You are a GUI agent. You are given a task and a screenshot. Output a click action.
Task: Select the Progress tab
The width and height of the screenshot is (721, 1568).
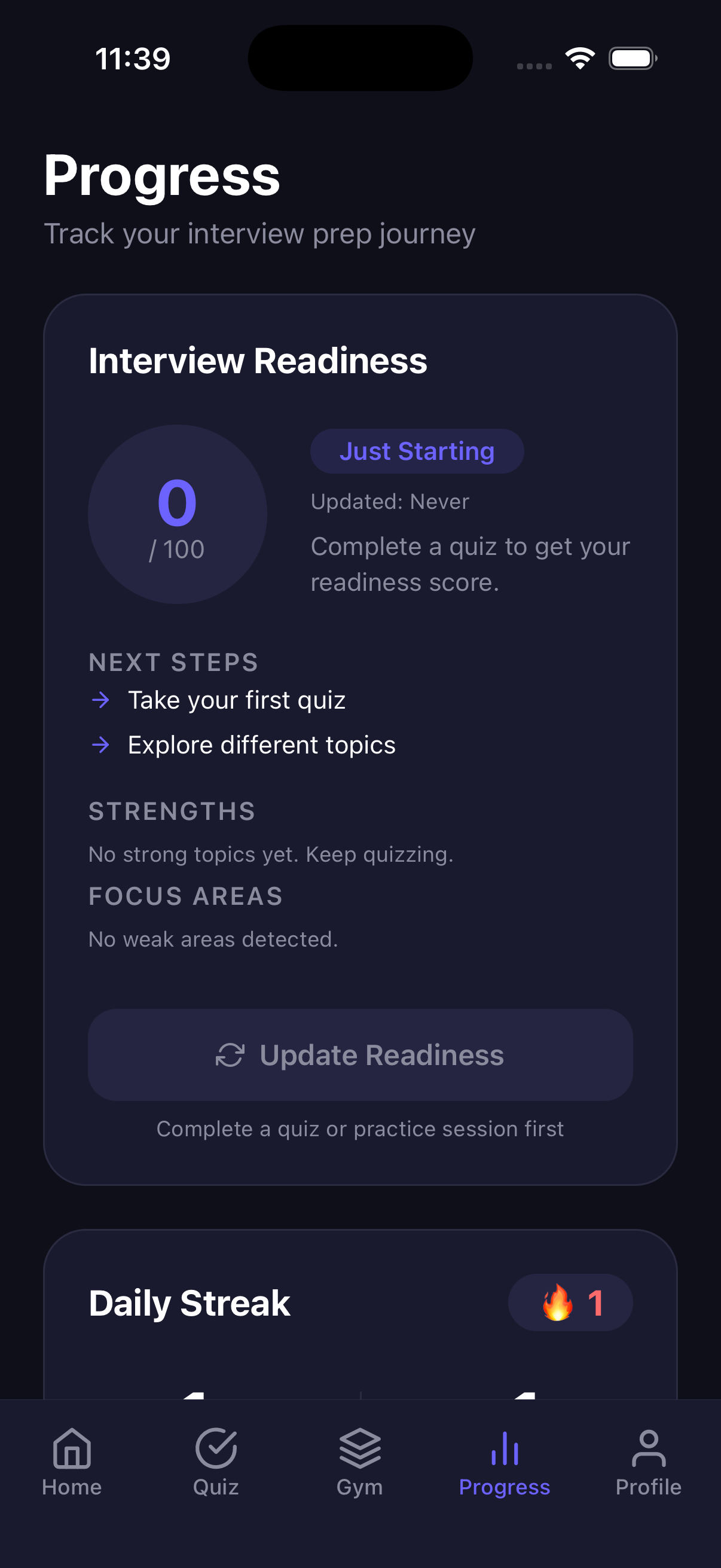pyautogui.click(x=505, y=1462)
